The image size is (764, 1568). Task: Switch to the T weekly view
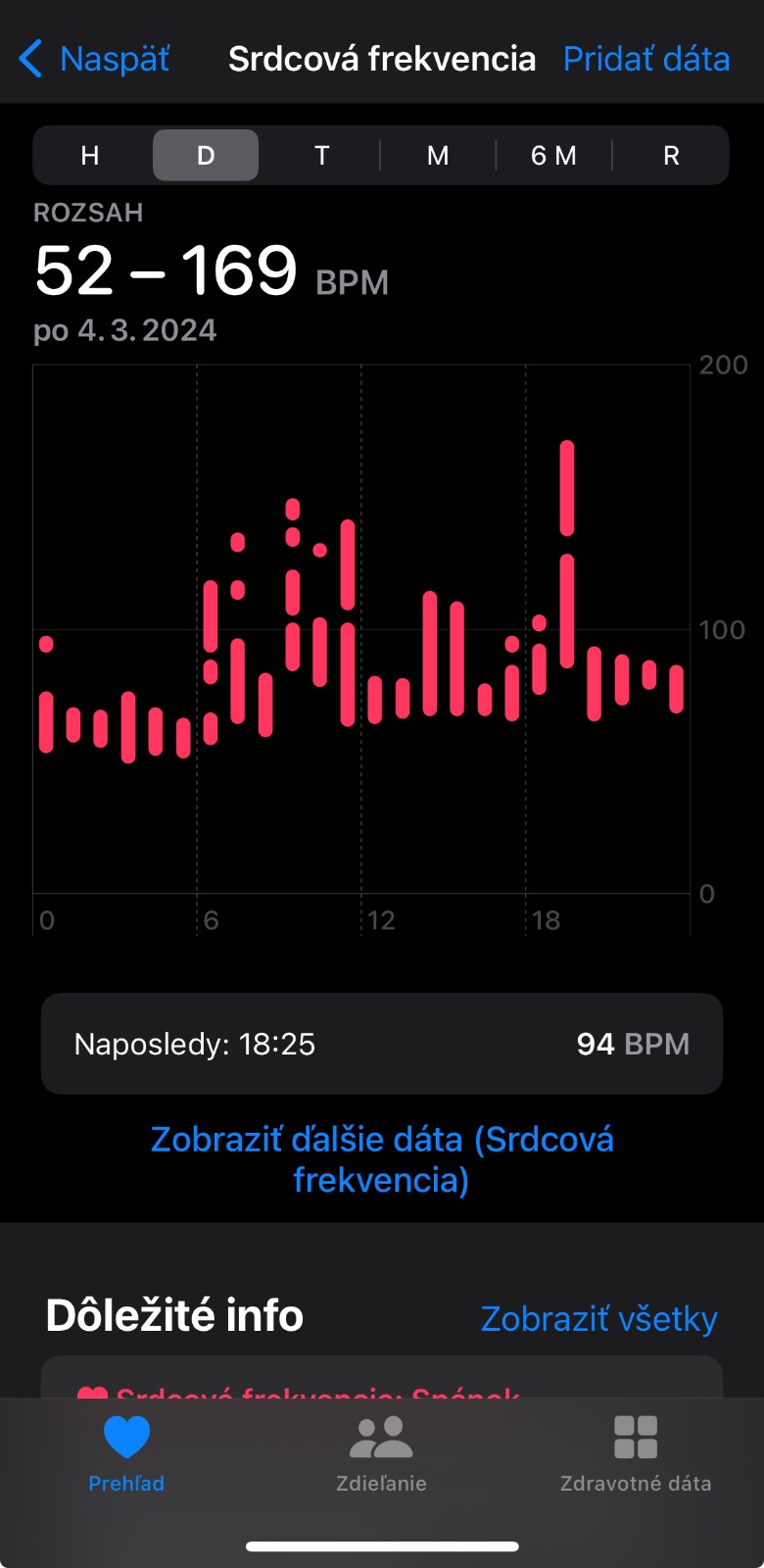[x=321, y=156]
